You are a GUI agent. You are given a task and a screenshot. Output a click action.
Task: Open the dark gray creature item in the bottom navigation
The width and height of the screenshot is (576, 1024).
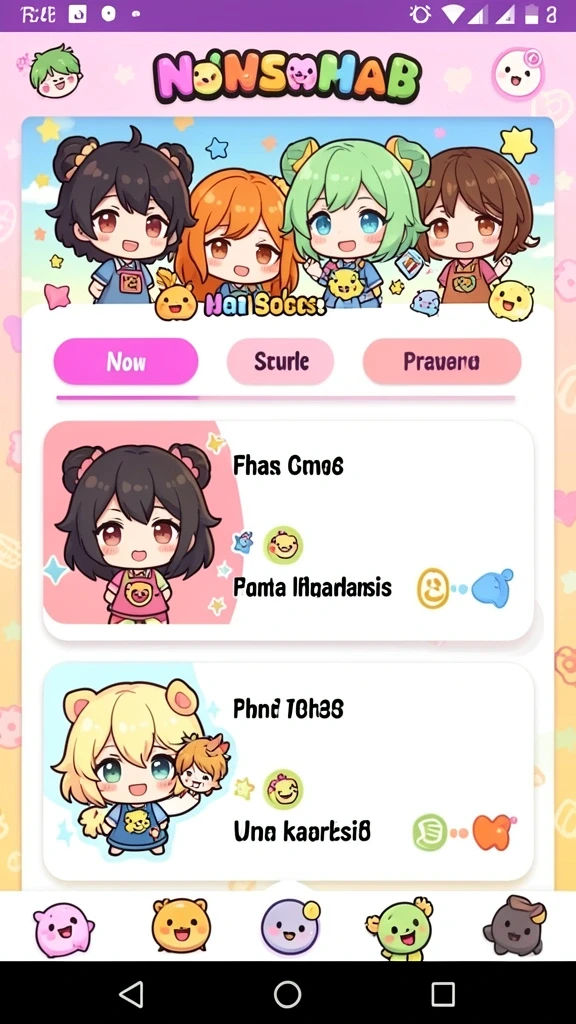pos(515,926)
